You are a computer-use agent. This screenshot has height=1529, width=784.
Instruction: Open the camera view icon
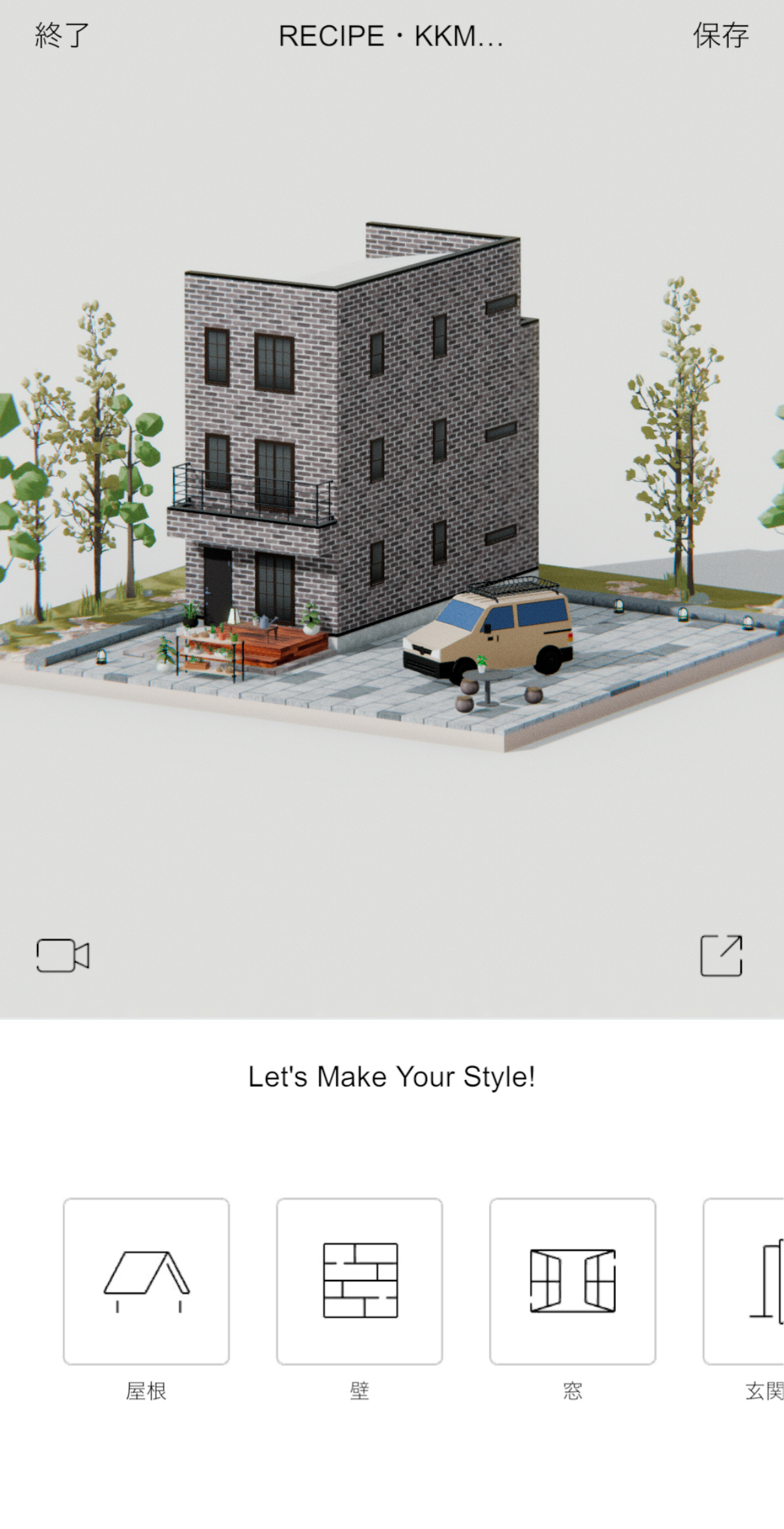coord(62,956)
